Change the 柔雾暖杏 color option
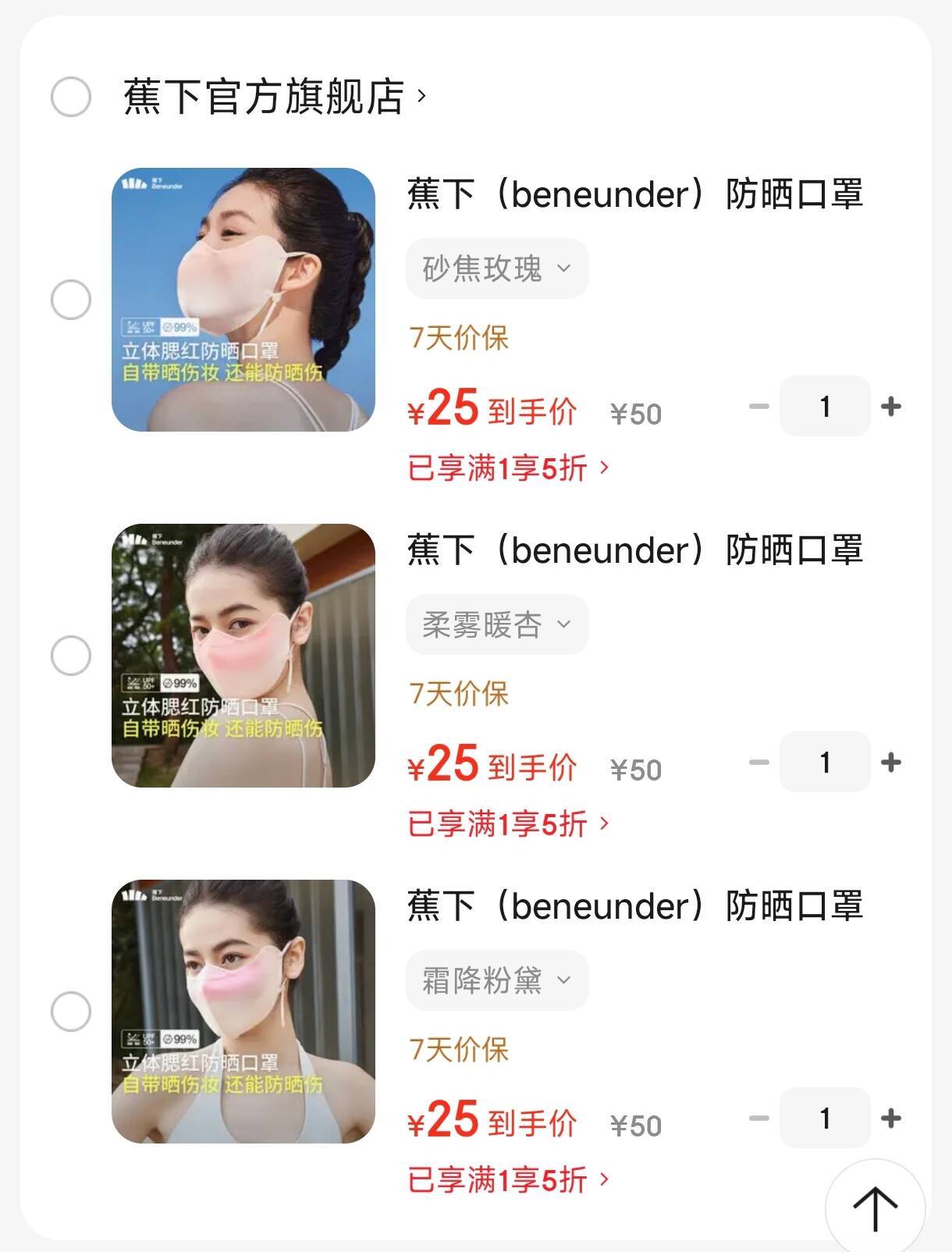952x1252 pixels. click(497, 624)
